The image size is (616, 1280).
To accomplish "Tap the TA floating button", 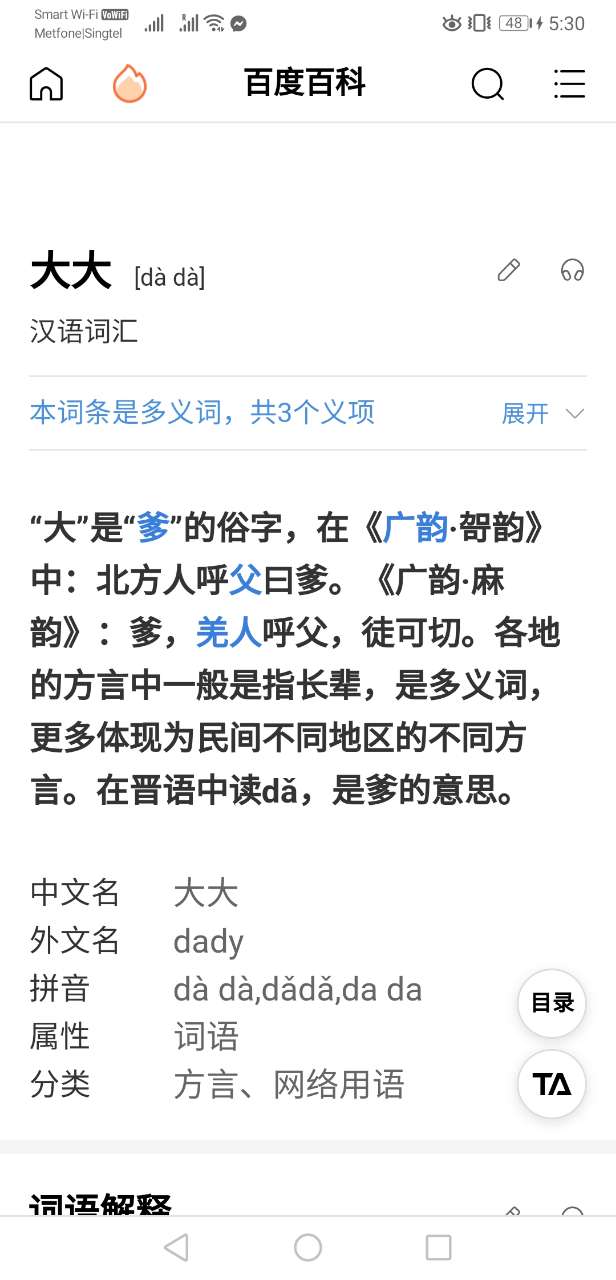I will 552,1084.
